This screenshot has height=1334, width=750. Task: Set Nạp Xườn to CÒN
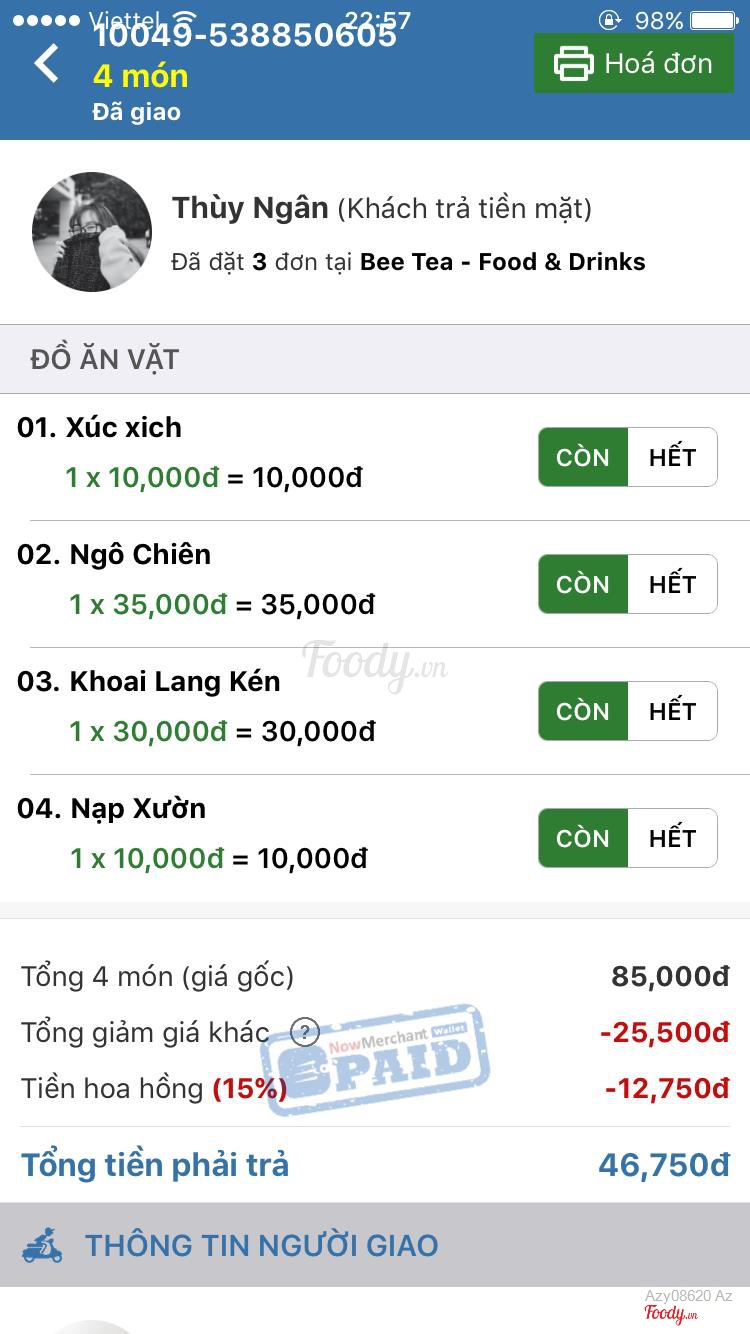point(583,838)
